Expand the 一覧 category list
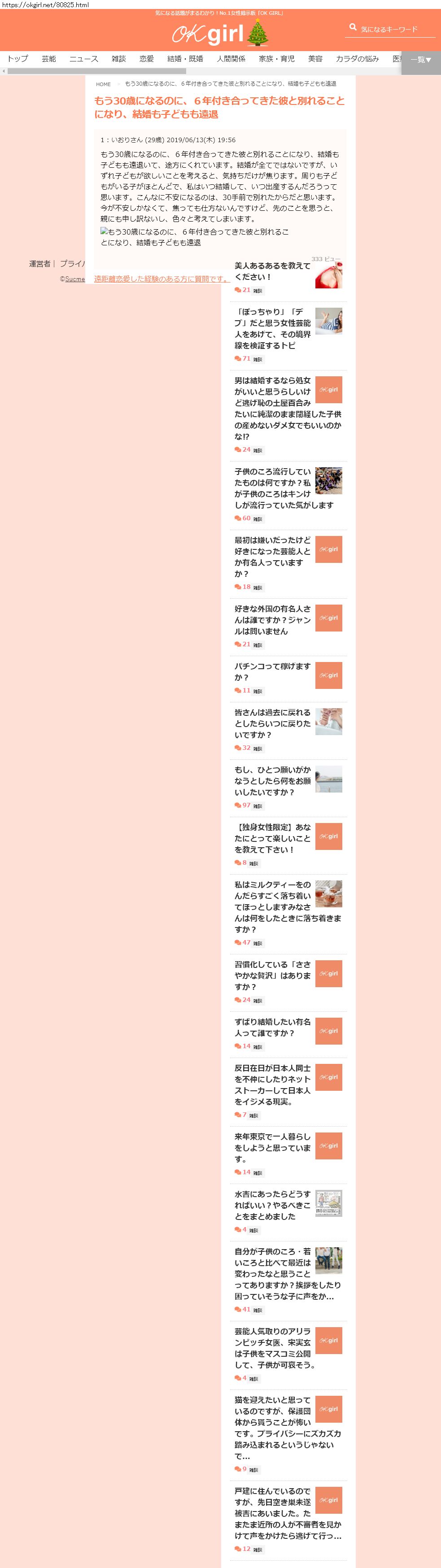Image resolution: width=441 pixels, height=1568 pixels. click(421, 60)
